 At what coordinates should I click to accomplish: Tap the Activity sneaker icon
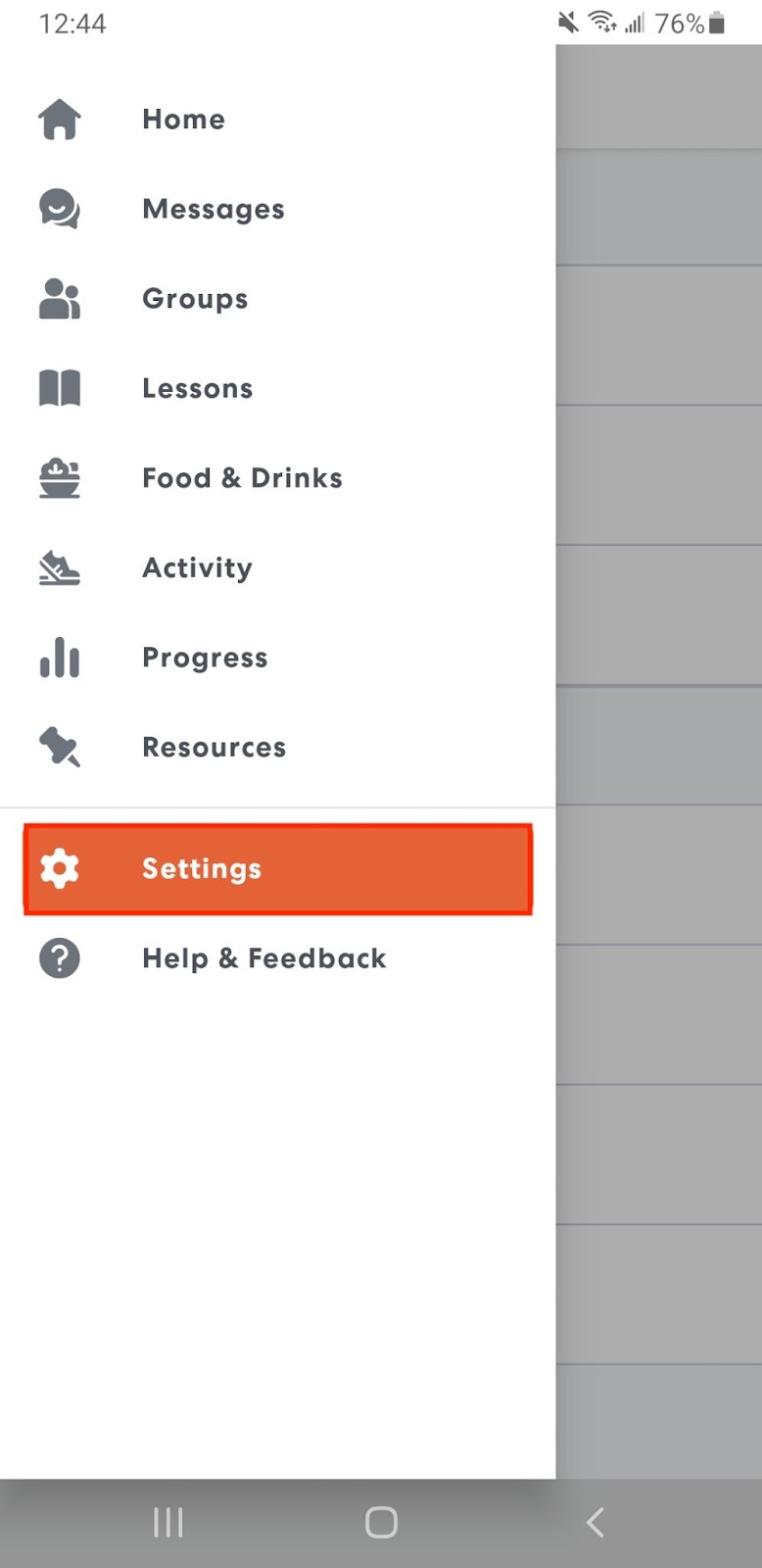tap(59, 567)
